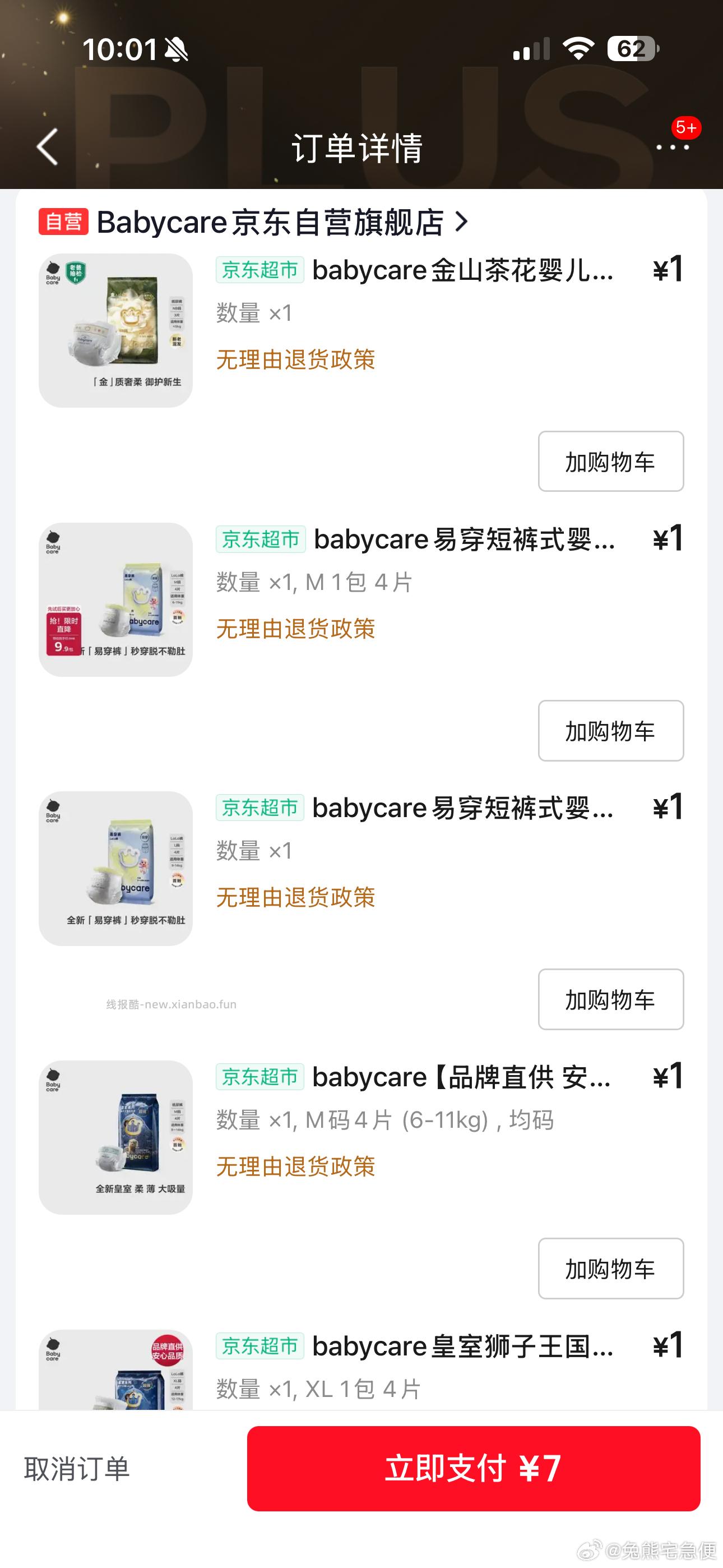This screenshot has height=1568, width=723.
Task: Click the red 自营 store badge
Action: tap(64, 222)
